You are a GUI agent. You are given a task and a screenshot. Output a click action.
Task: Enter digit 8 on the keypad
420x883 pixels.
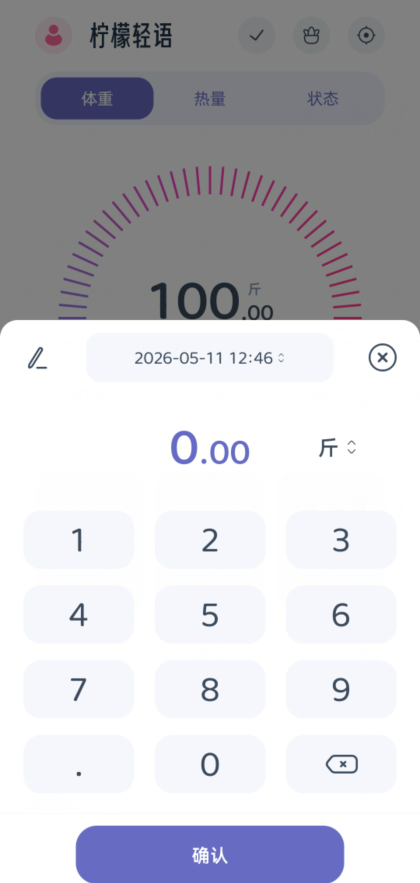(x=209, y=689)
